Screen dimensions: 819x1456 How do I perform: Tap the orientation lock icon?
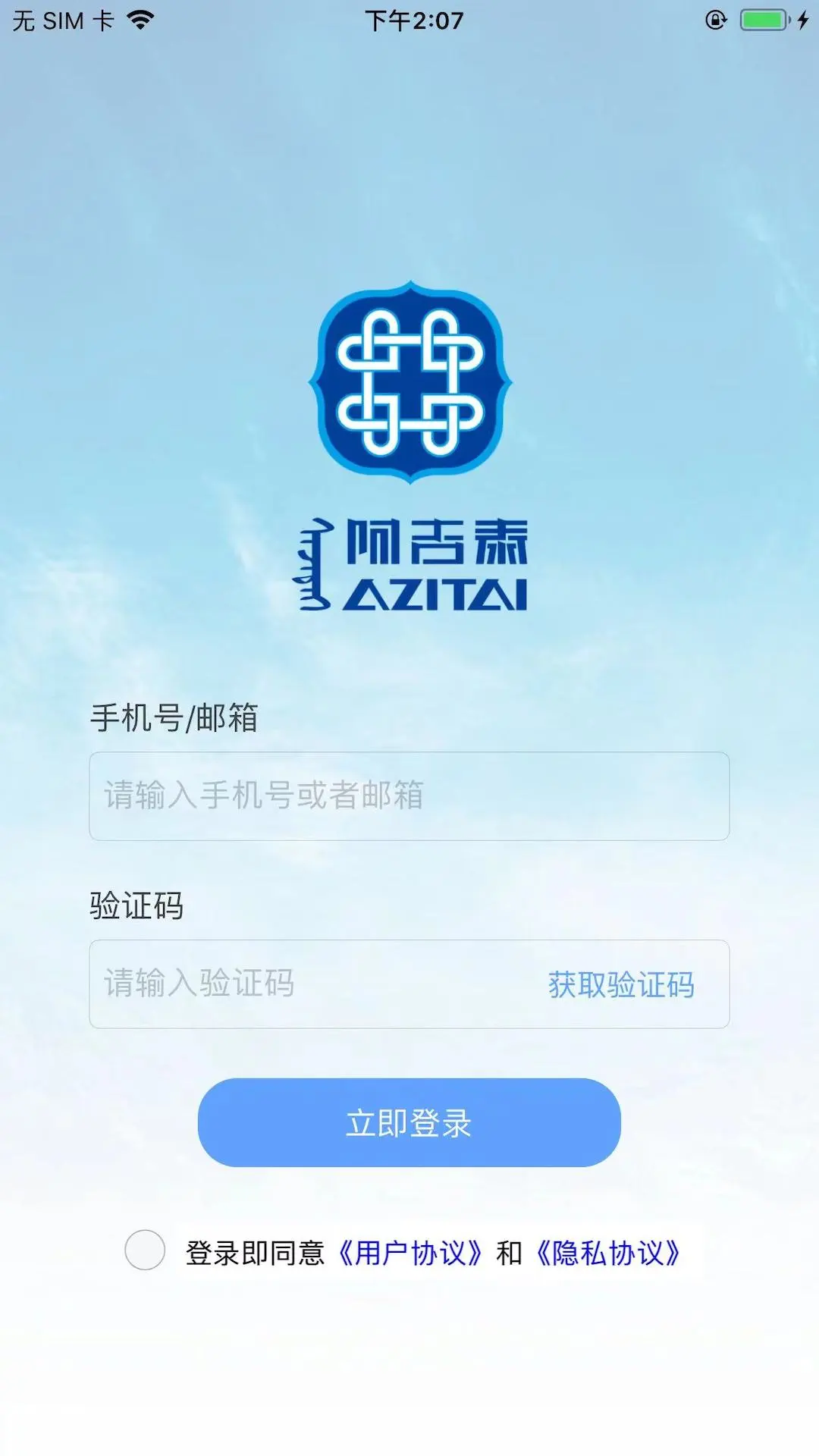(x=715, y=19)
